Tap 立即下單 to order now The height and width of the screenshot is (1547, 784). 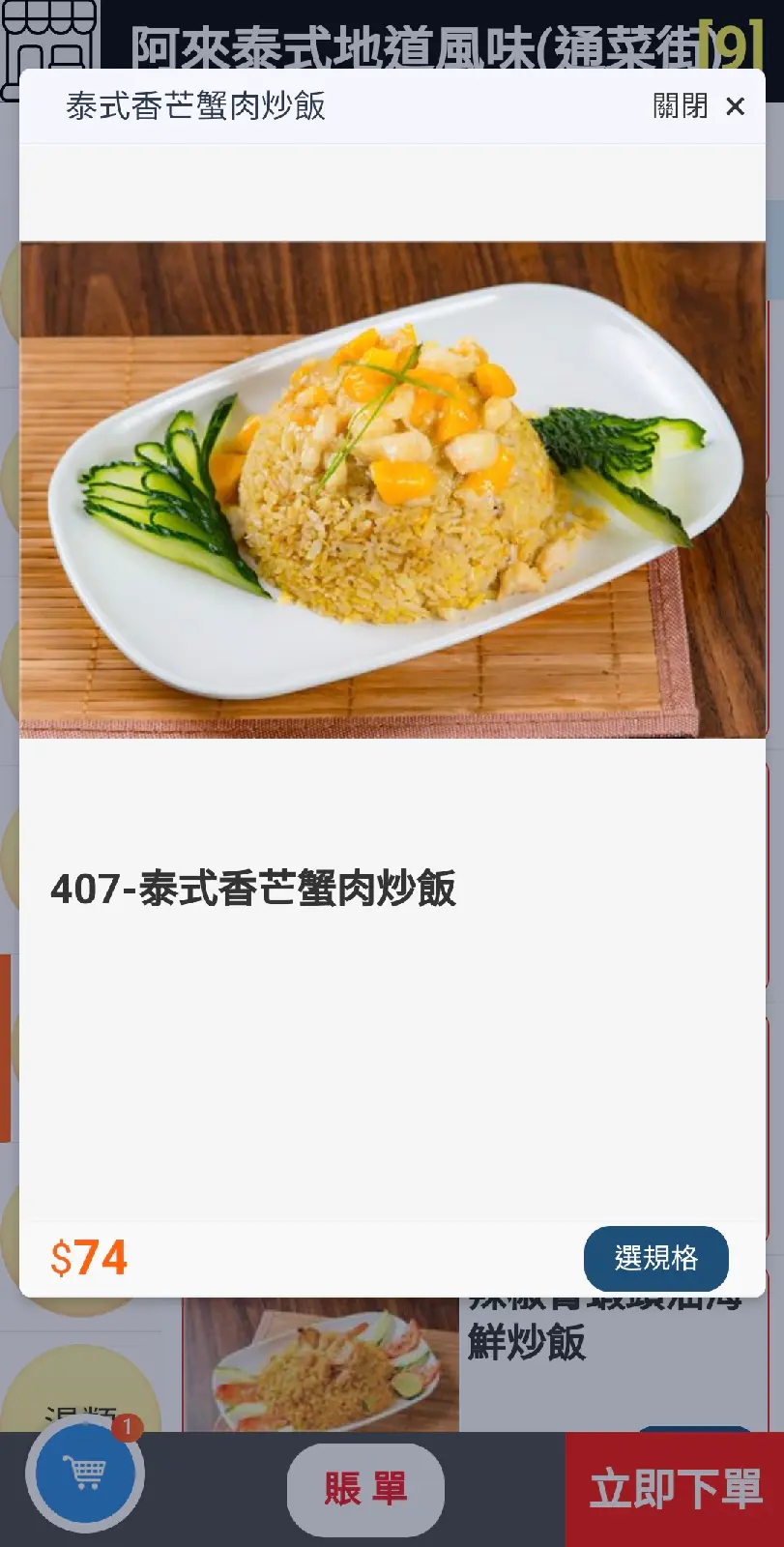click(675, 1489)
